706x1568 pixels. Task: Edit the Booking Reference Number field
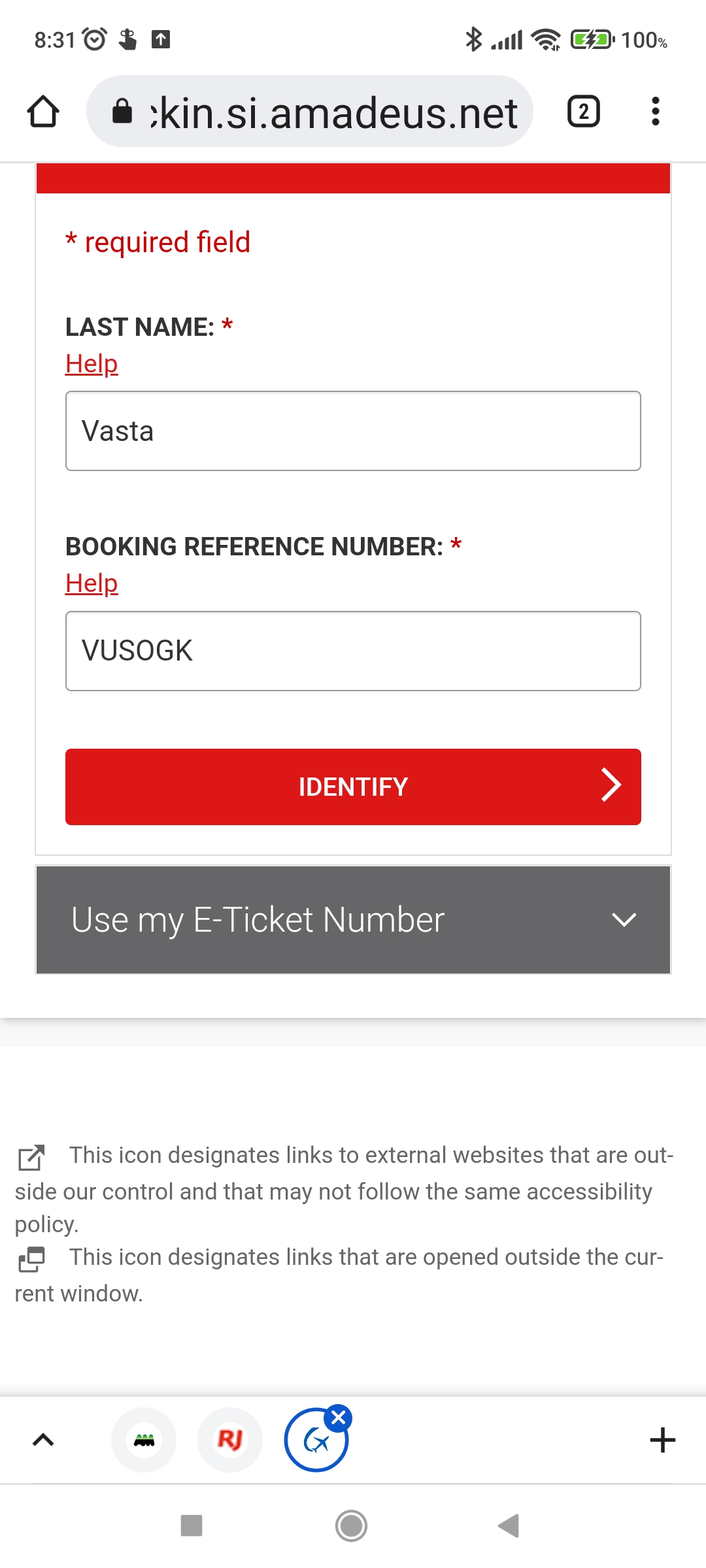pos(353,651)
